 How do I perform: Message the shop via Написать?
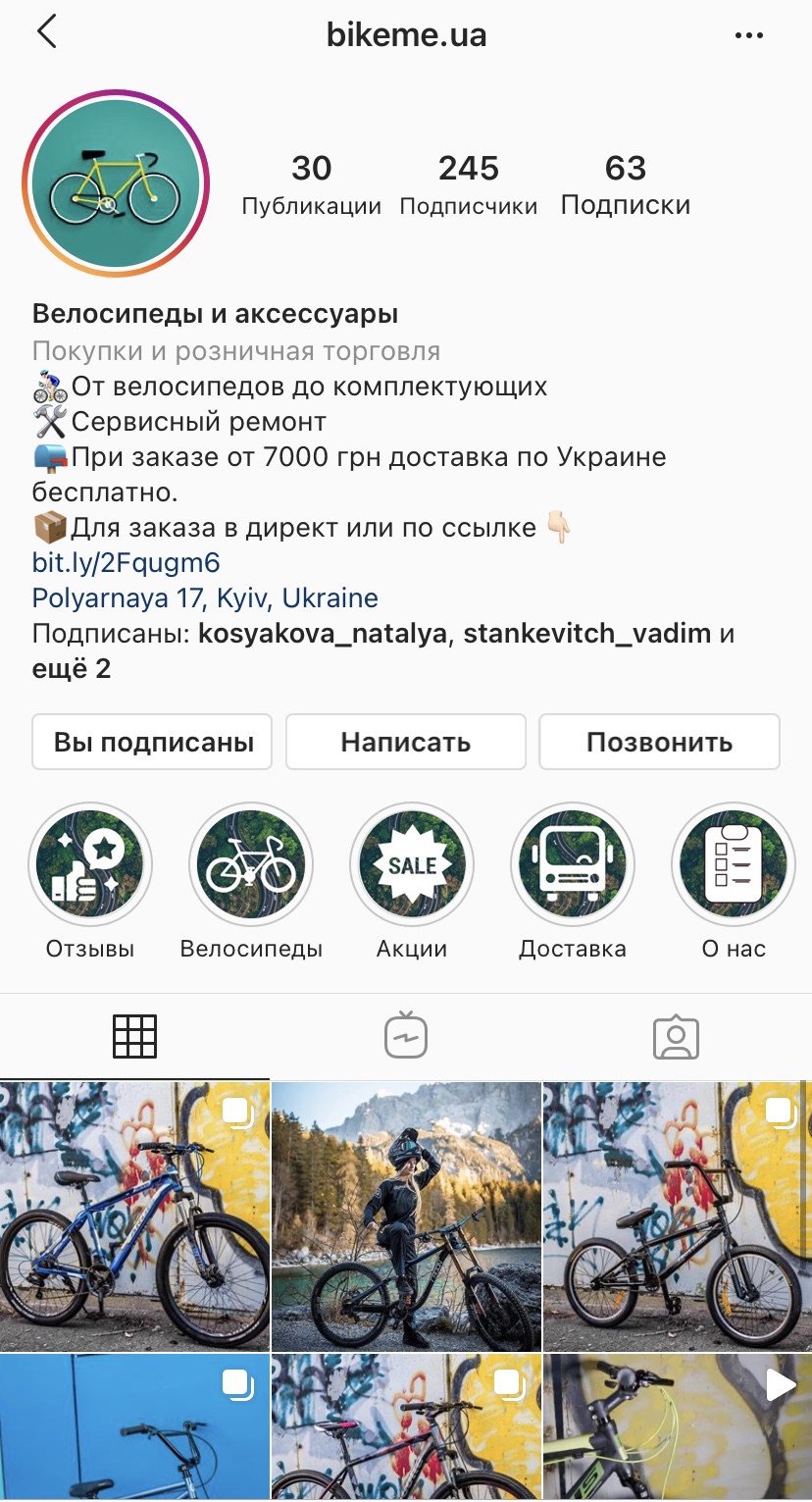pyautogui.click(x=406, y=742)
